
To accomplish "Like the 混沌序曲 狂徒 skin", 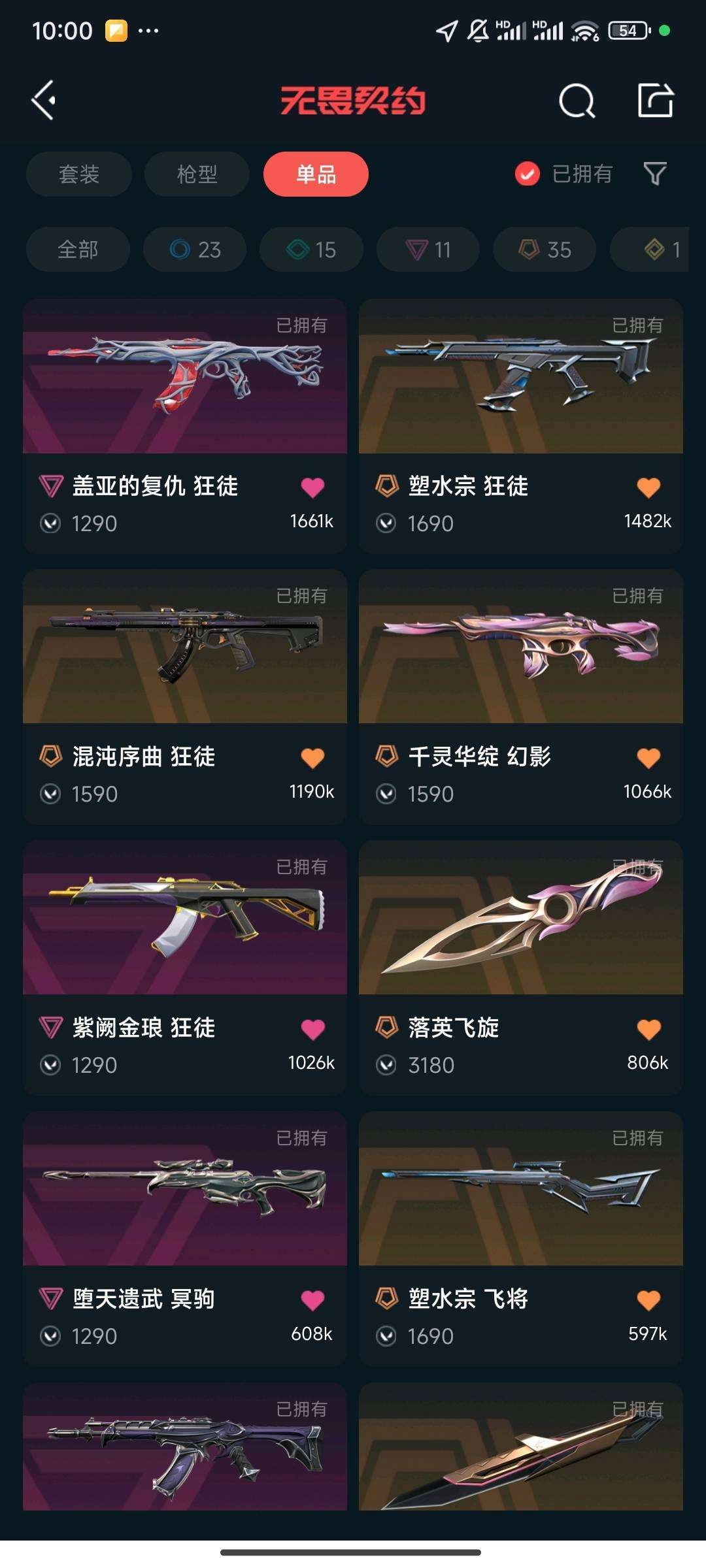I will tap(312, 758).
